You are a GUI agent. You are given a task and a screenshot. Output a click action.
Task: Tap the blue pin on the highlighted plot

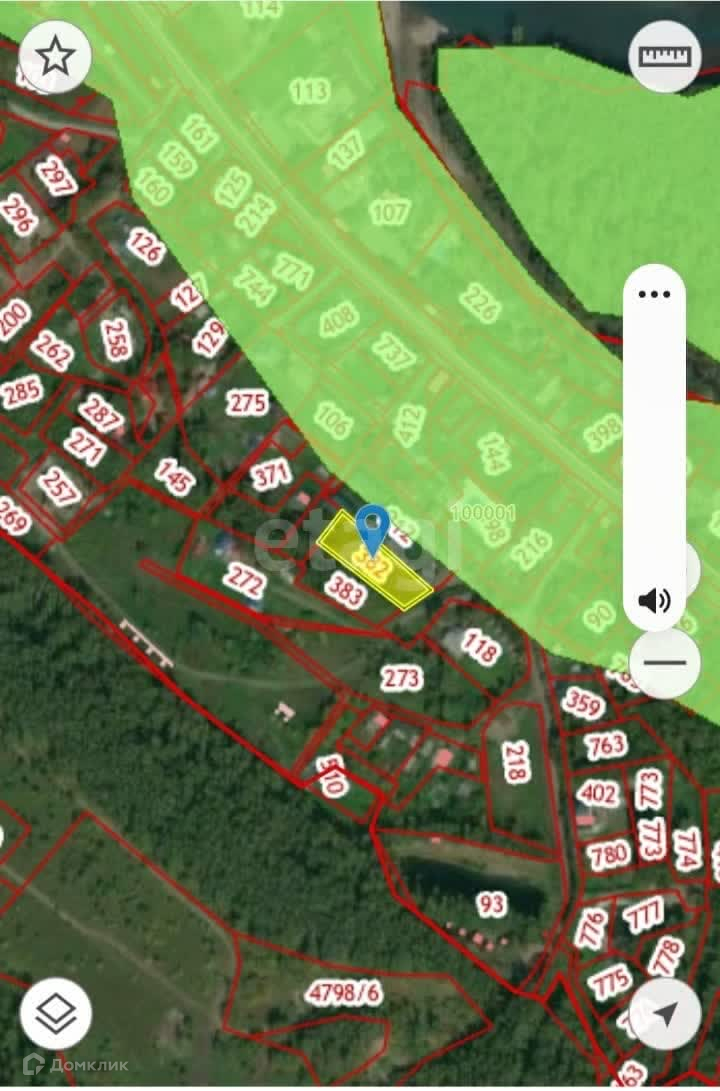coord(373,527)
